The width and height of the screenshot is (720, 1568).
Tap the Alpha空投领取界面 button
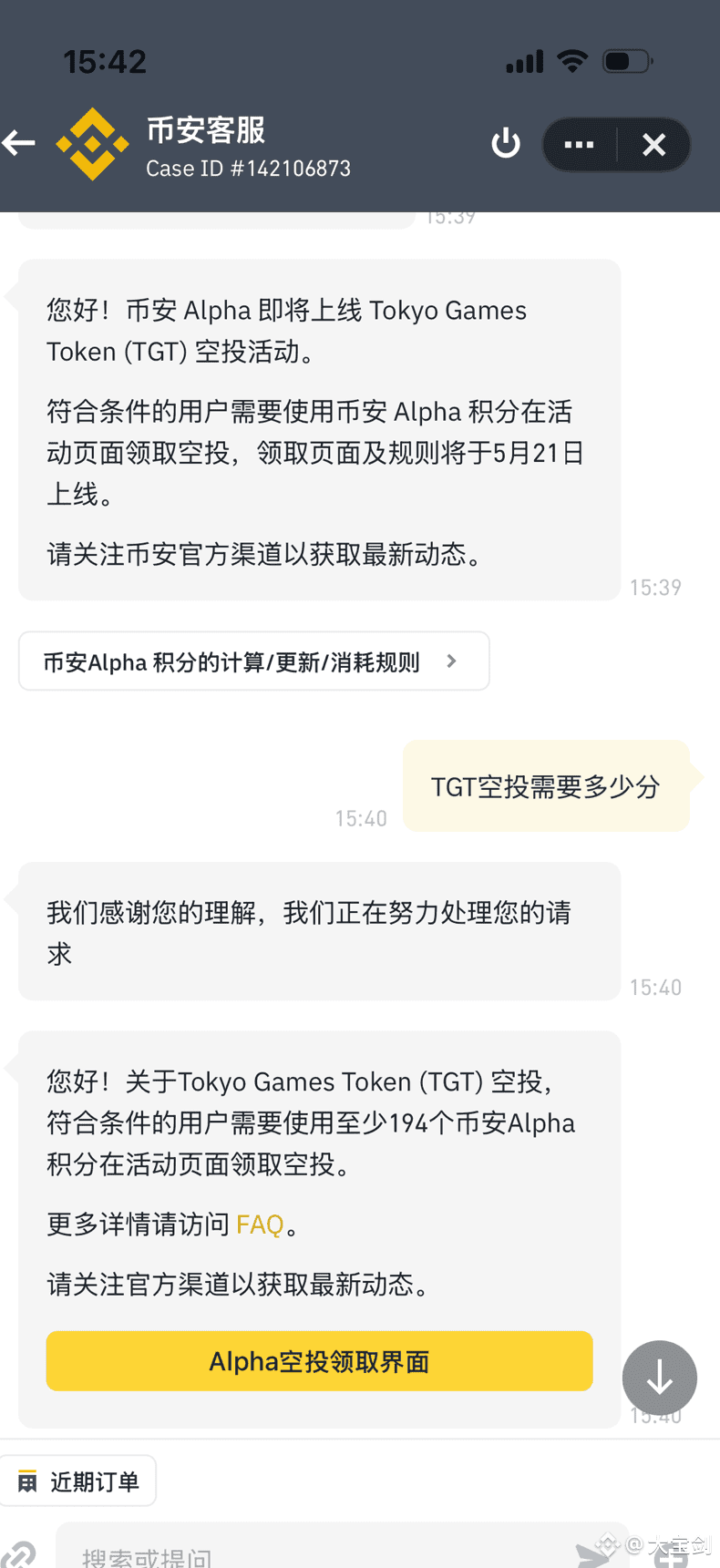click(x=319, y=1361)
